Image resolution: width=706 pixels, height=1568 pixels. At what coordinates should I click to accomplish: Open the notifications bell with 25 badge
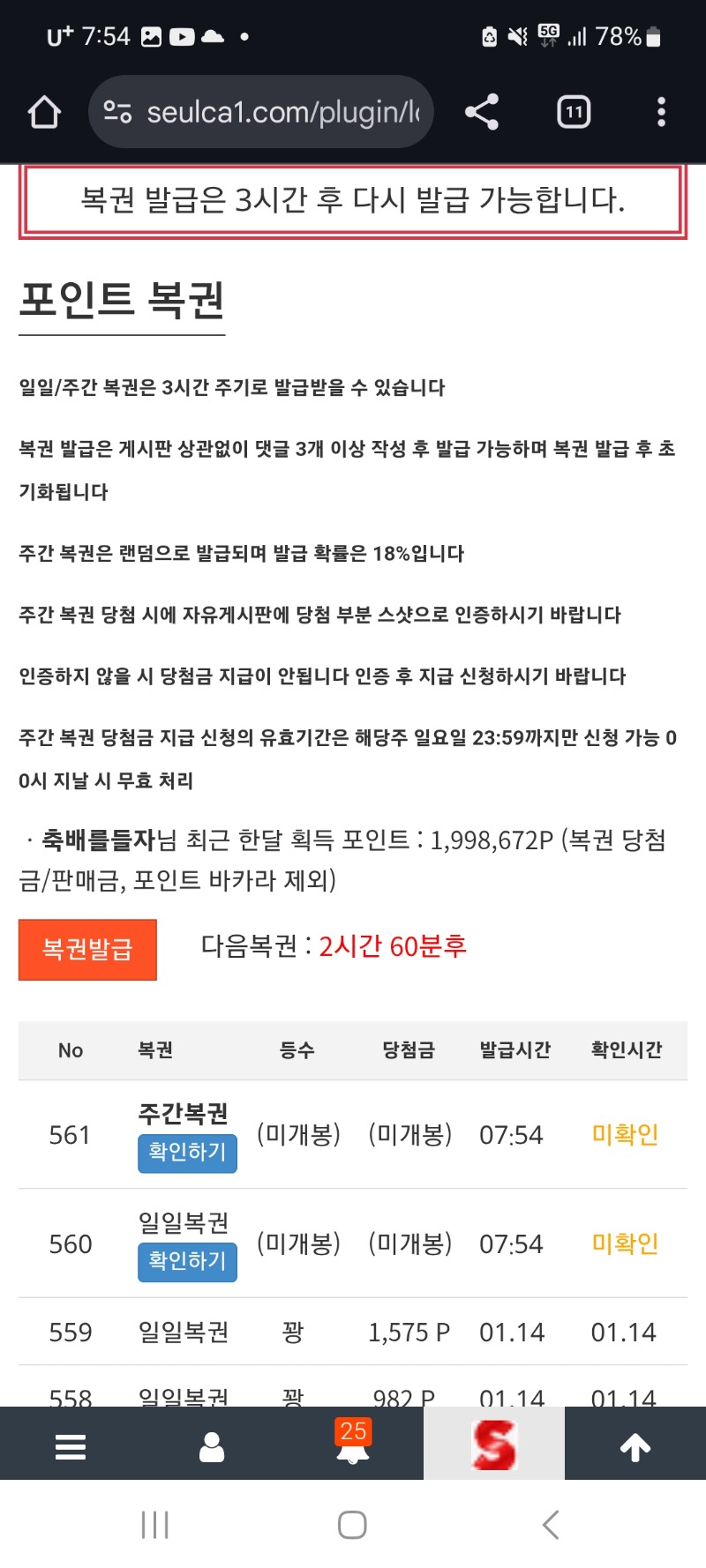pos(353,1445)
